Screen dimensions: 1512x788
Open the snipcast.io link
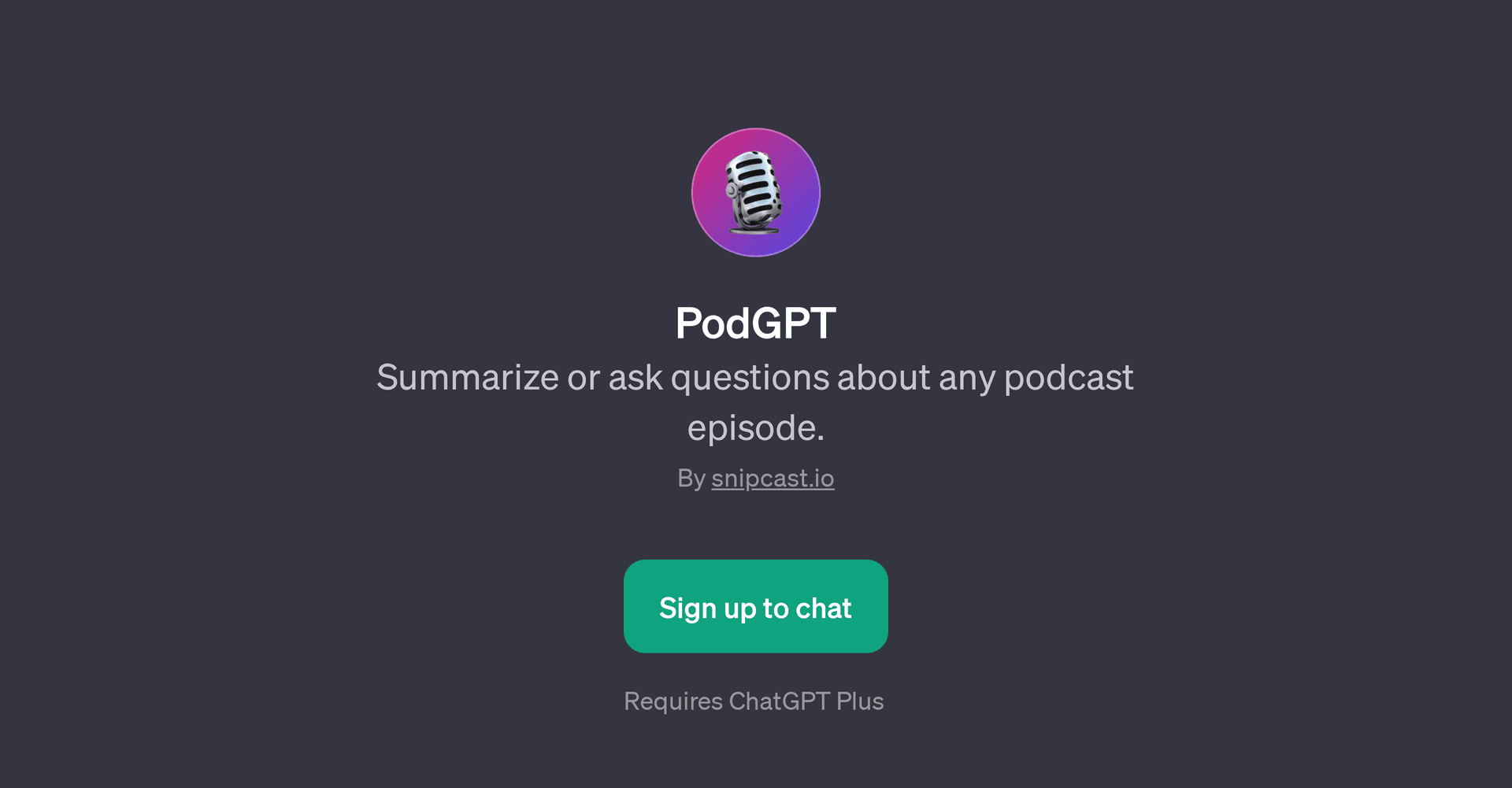point(772,478)
